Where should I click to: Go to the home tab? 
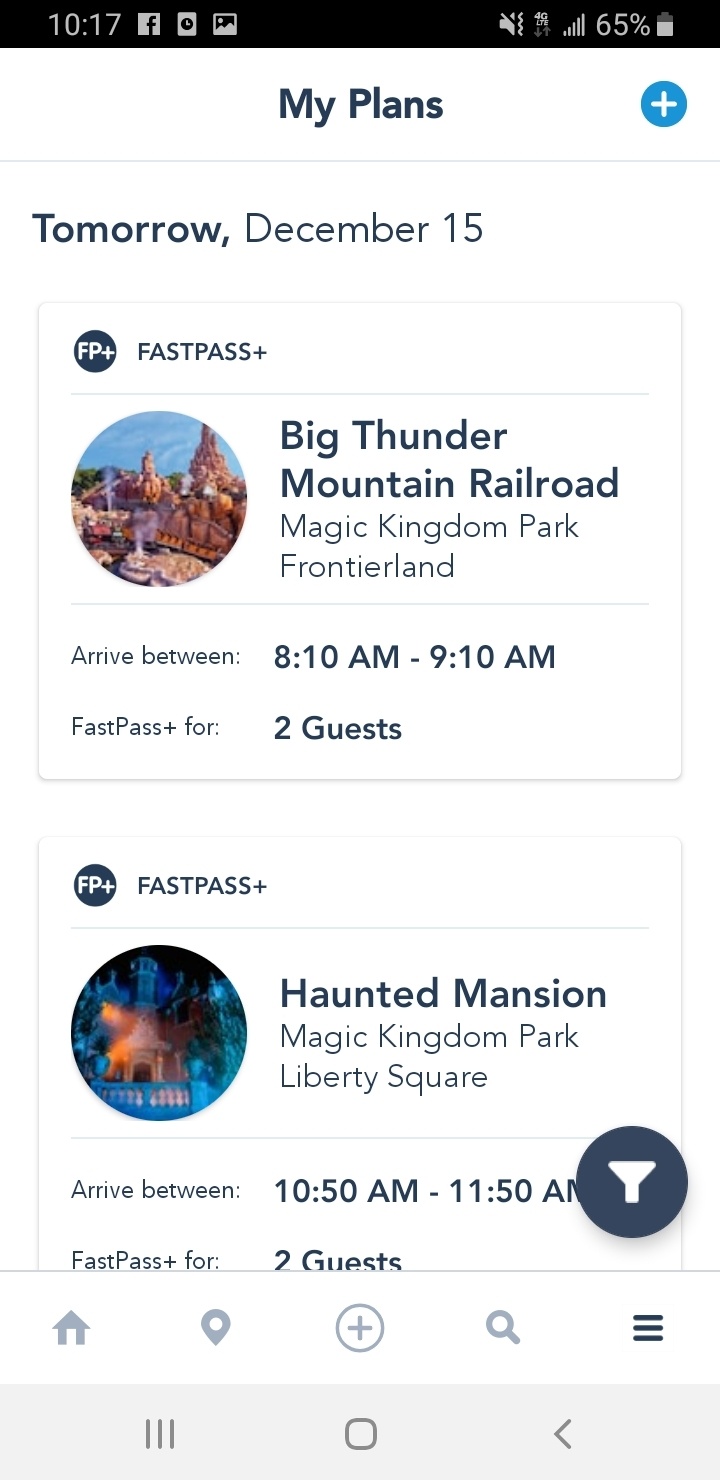[x=72, y=1328]
